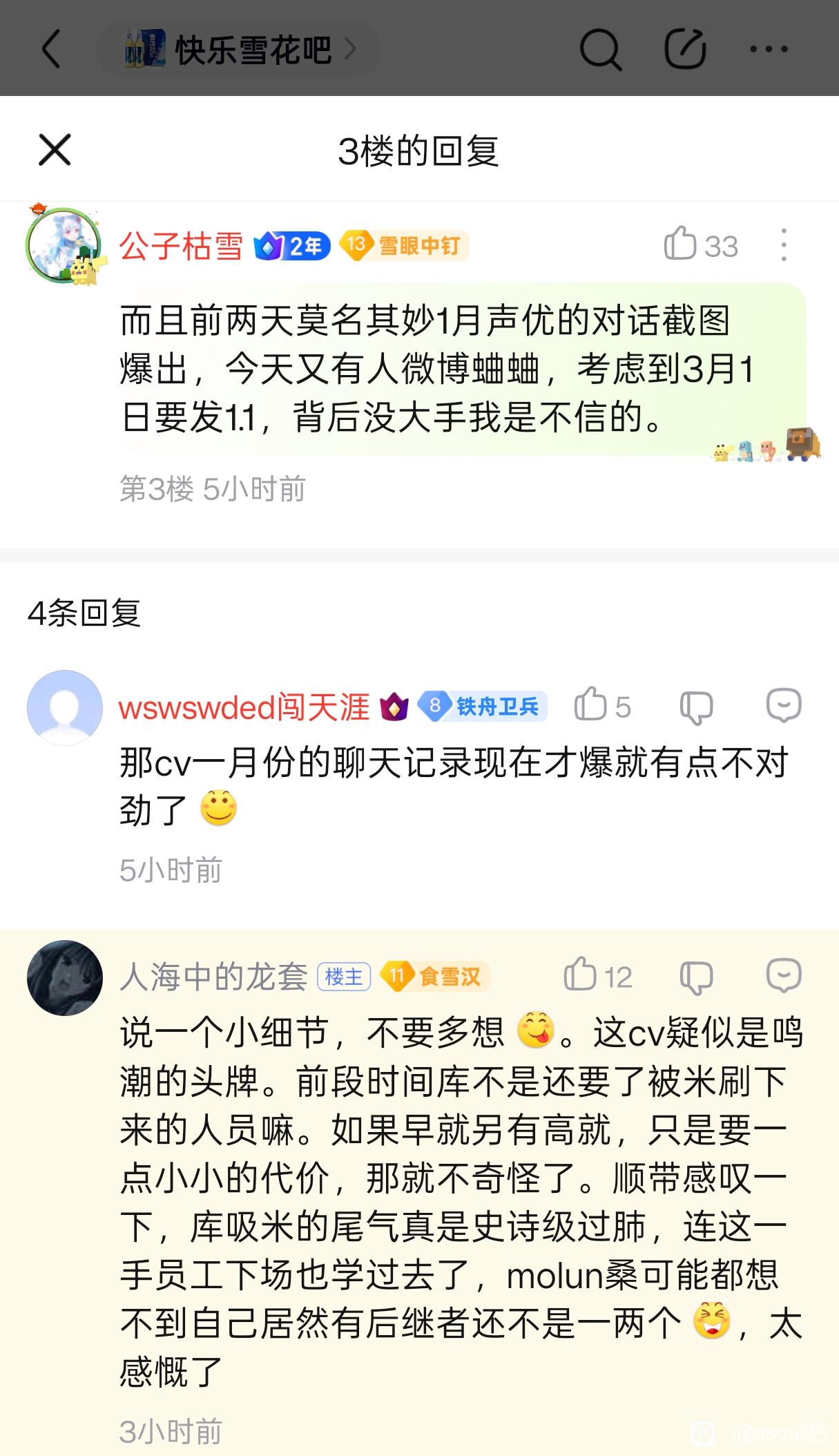Screen dimensions: 839x1456
Task: Like 人海中的龙套's reply
Action: coord(597,976)
